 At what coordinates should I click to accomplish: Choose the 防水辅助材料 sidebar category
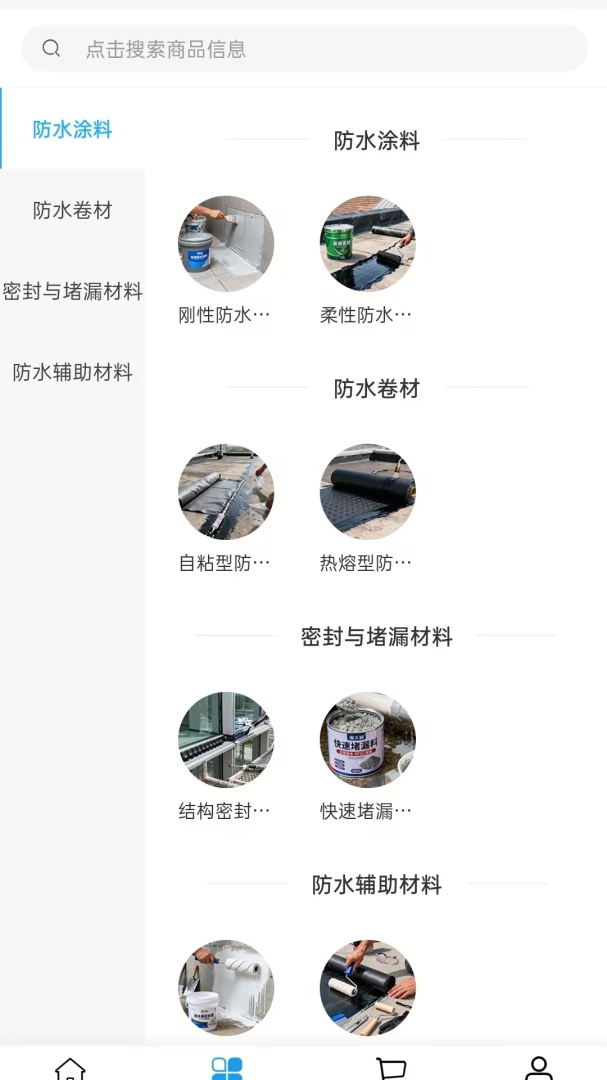click(x=72, y=373)
